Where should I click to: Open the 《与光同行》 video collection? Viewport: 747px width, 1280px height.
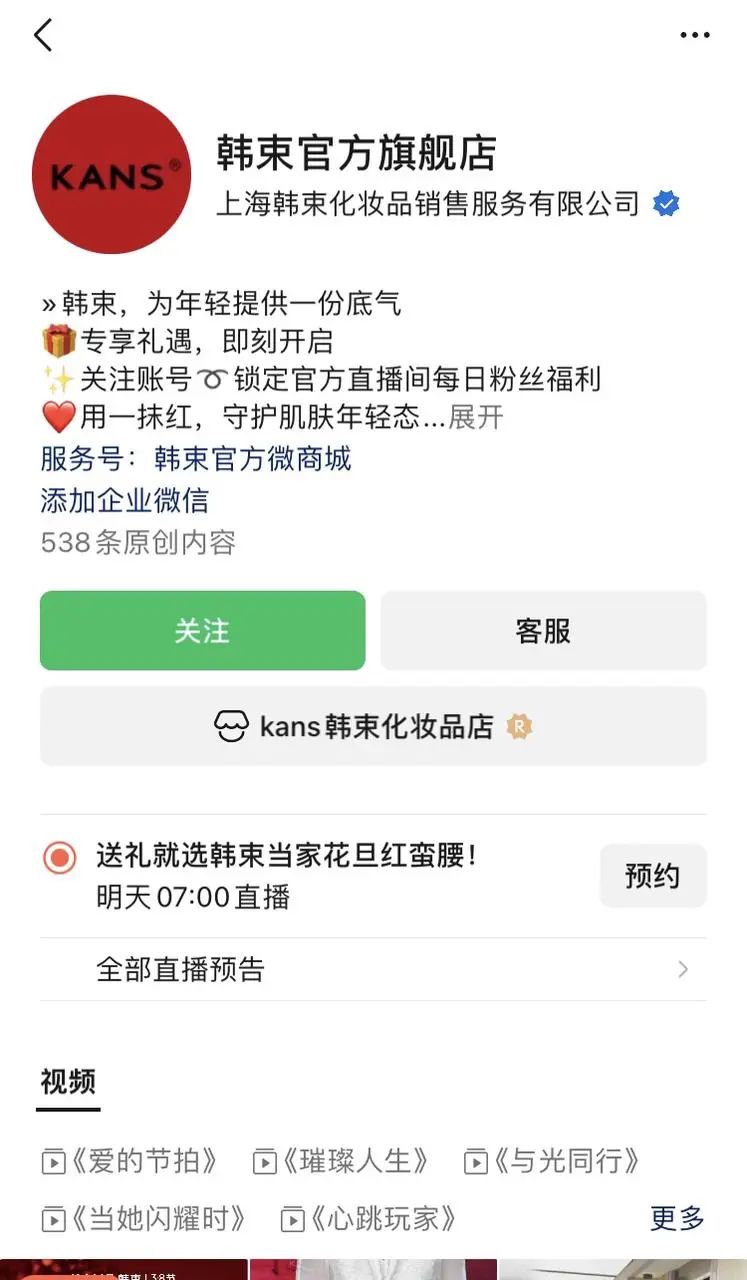click(552, 1161)
